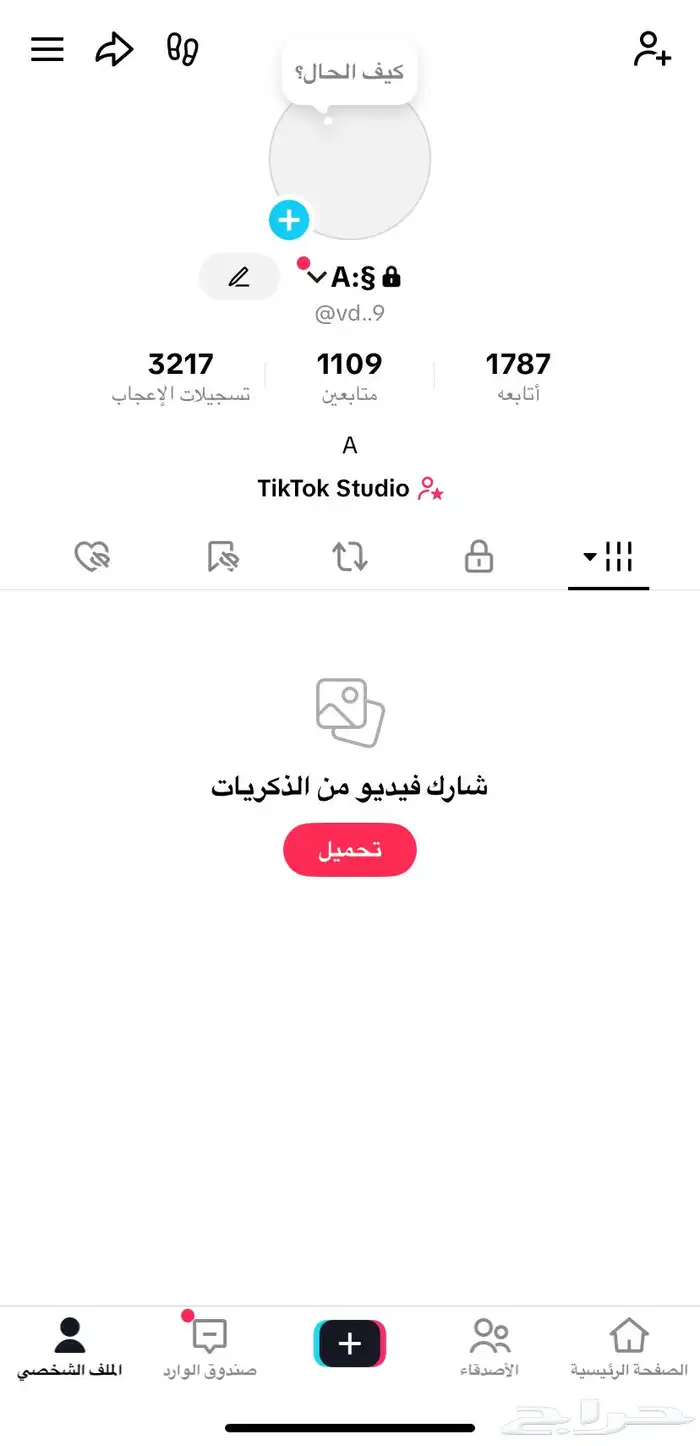Tap the تحميل upload button
This screenshot has height=1446, width=700.
point(349,850)
